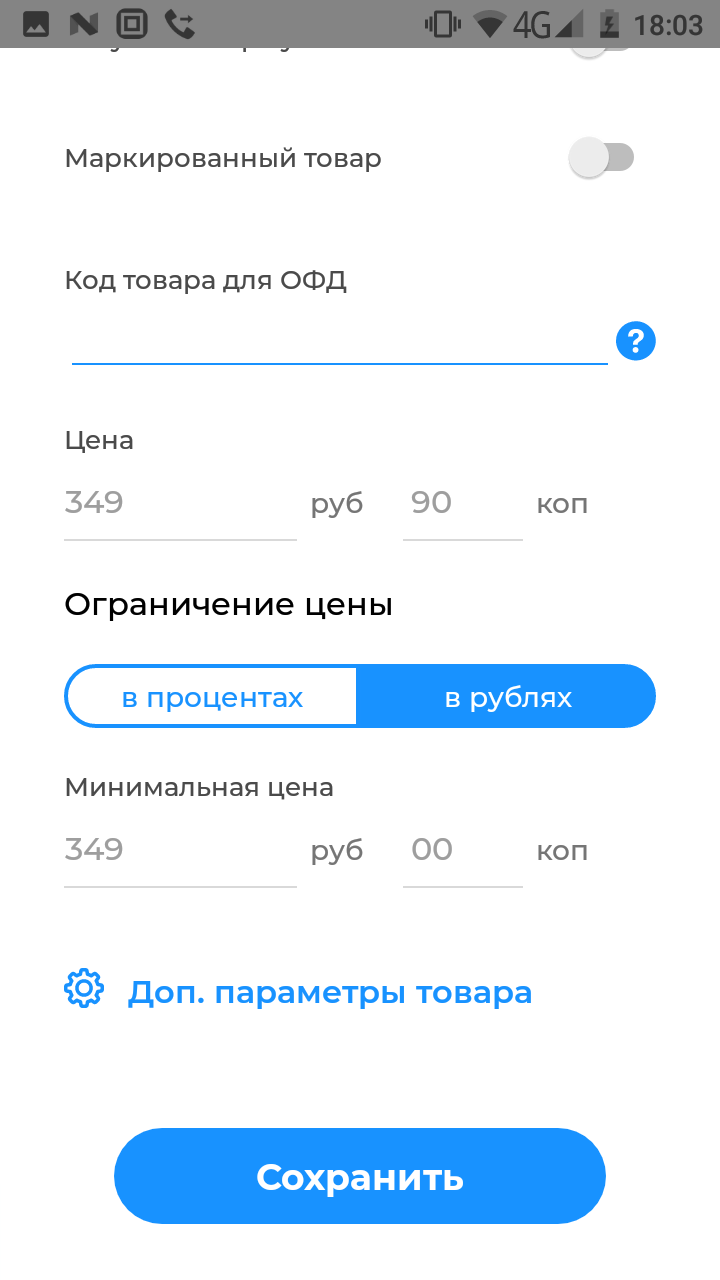Open the help icon for ОФД code
The width and height of the screenshot is (720, 1280).
point(636,342)
